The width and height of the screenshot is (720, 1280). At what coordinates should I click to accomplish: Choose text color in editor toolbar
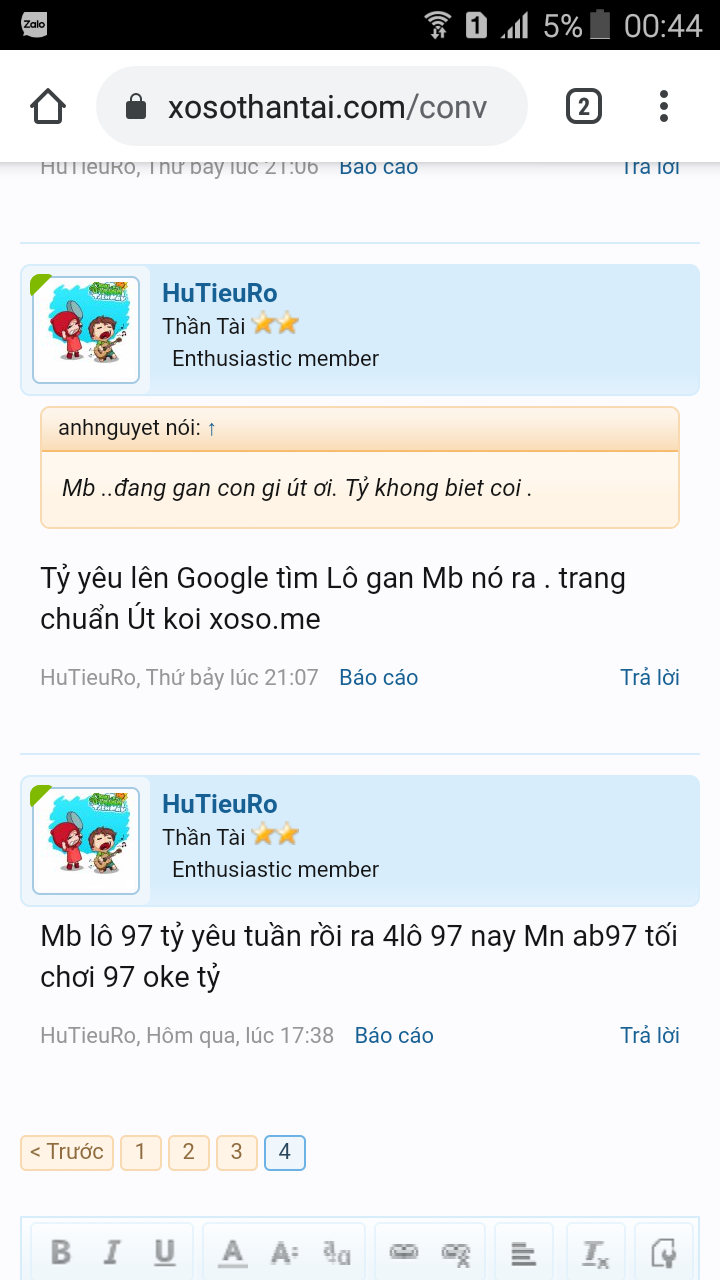pos(233,1252)
